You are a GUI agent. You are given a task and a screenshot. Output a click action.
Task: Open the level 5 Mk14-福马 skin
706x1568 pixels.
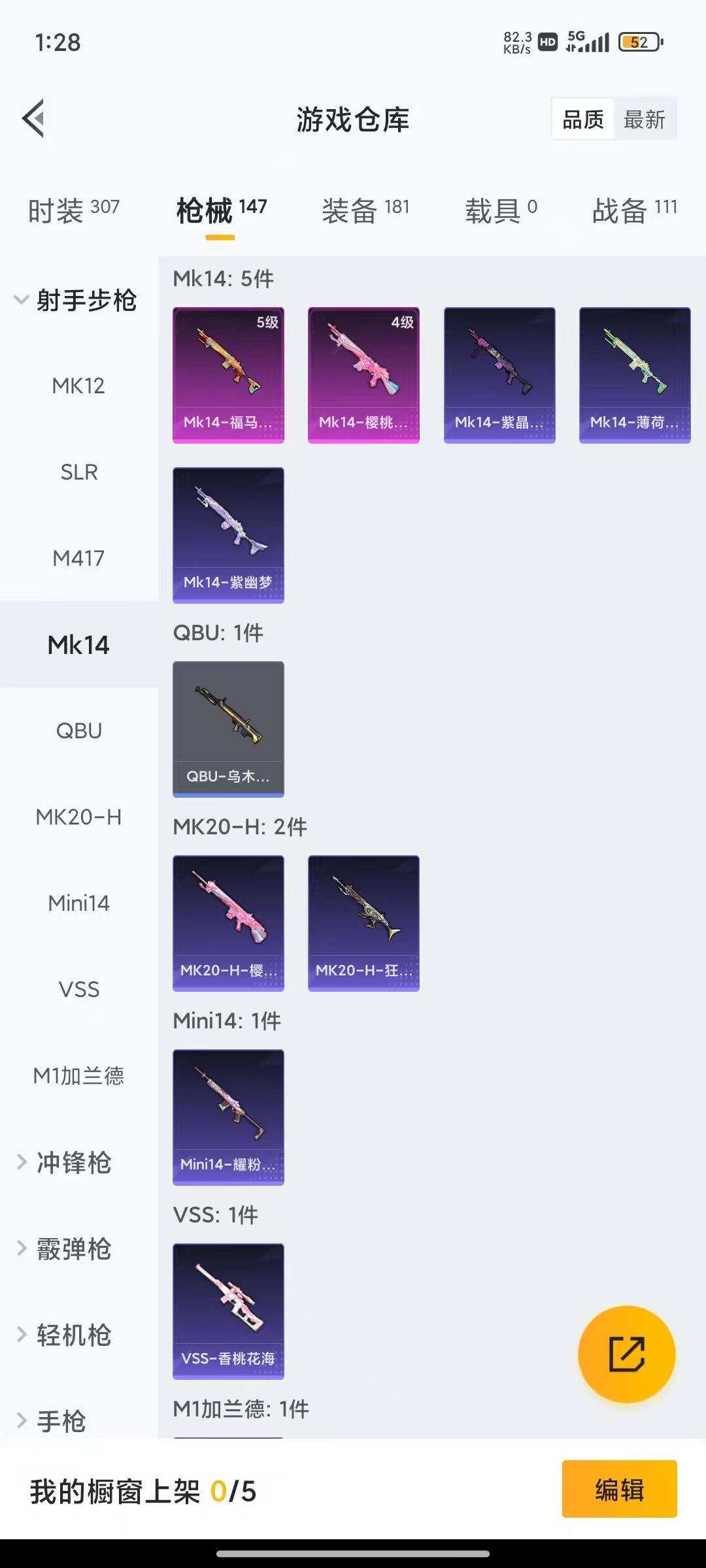(228, 375)
